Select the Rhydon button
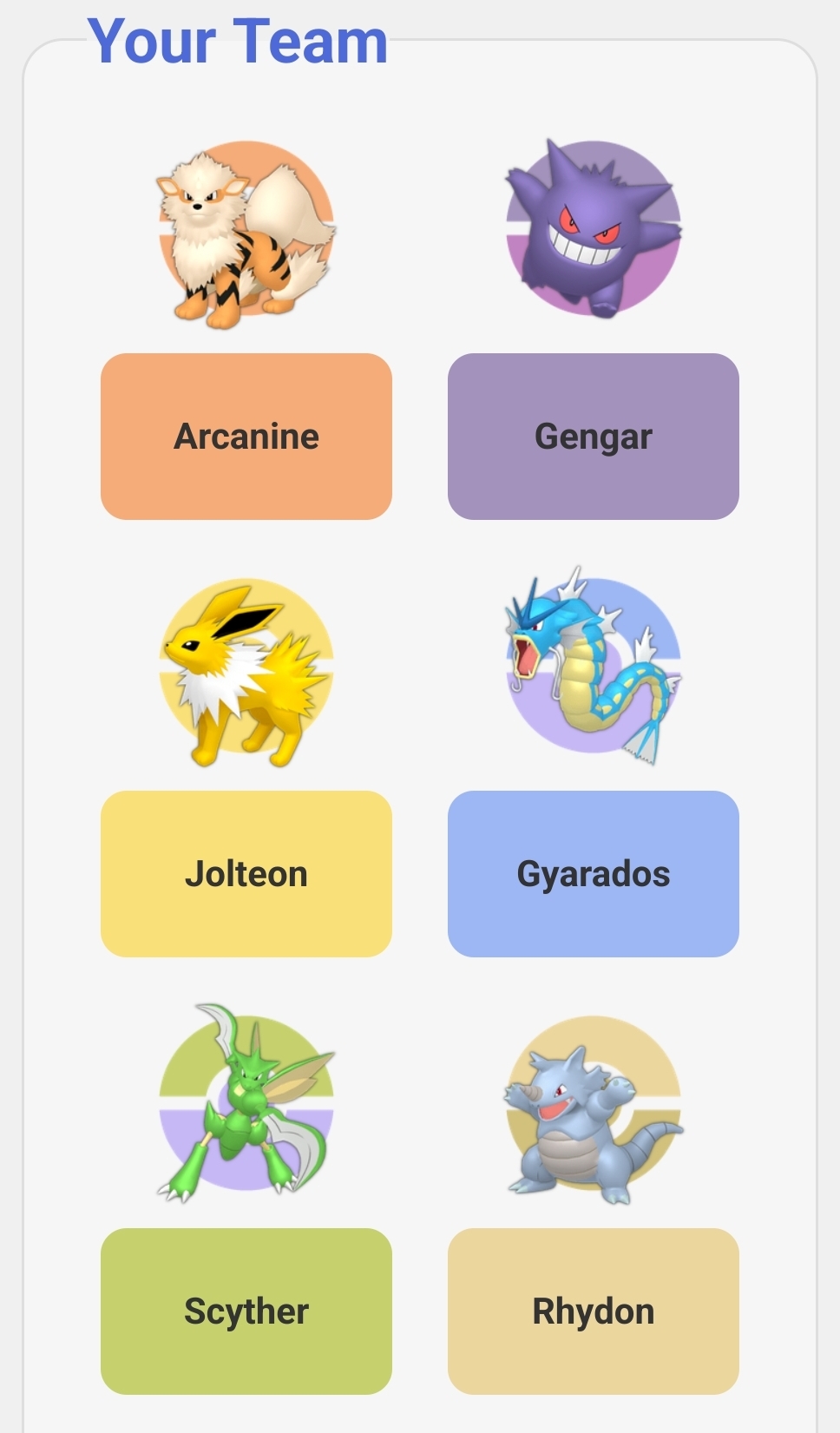840x1433 pixels. (x=594, y=1311)
